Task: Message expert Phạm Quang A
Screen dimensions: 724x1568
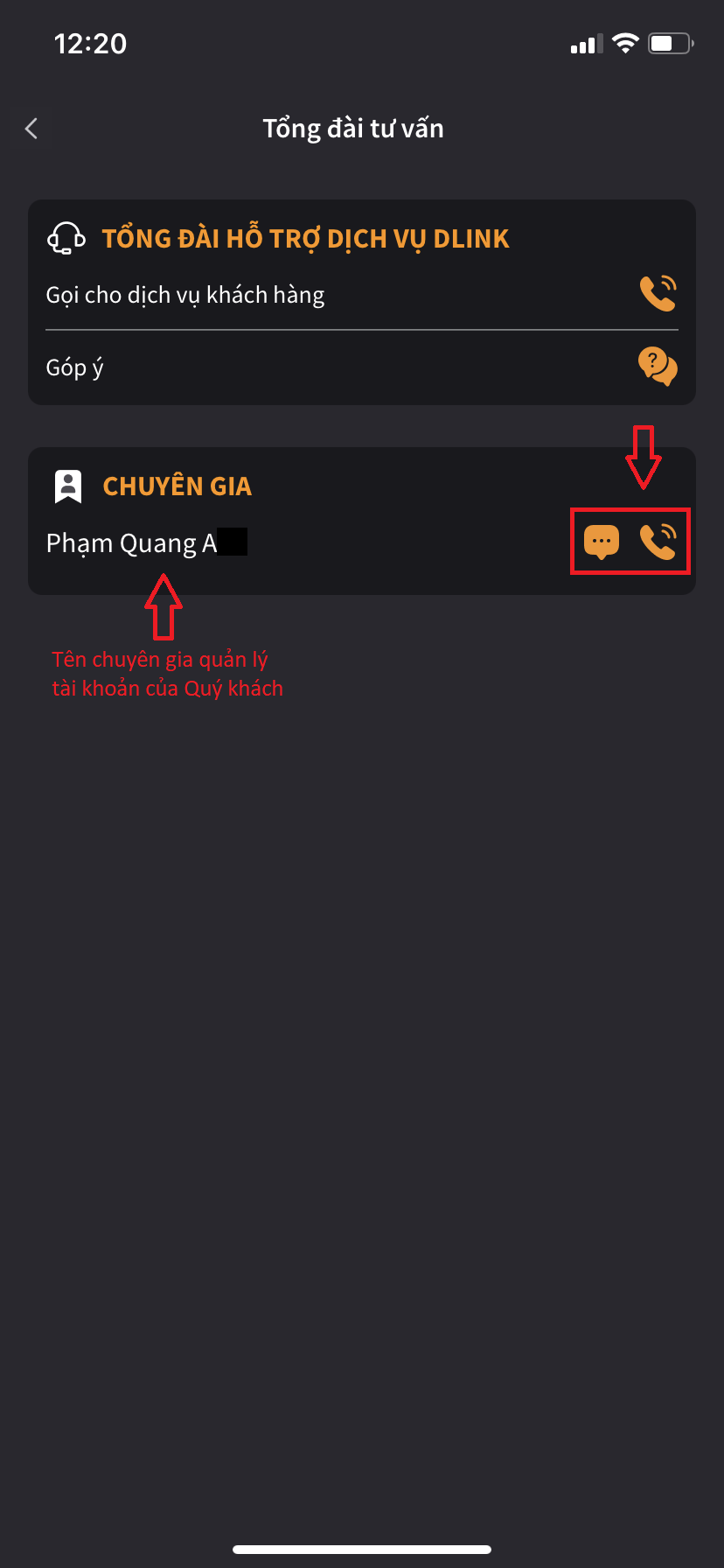Action: coord(602,542)
